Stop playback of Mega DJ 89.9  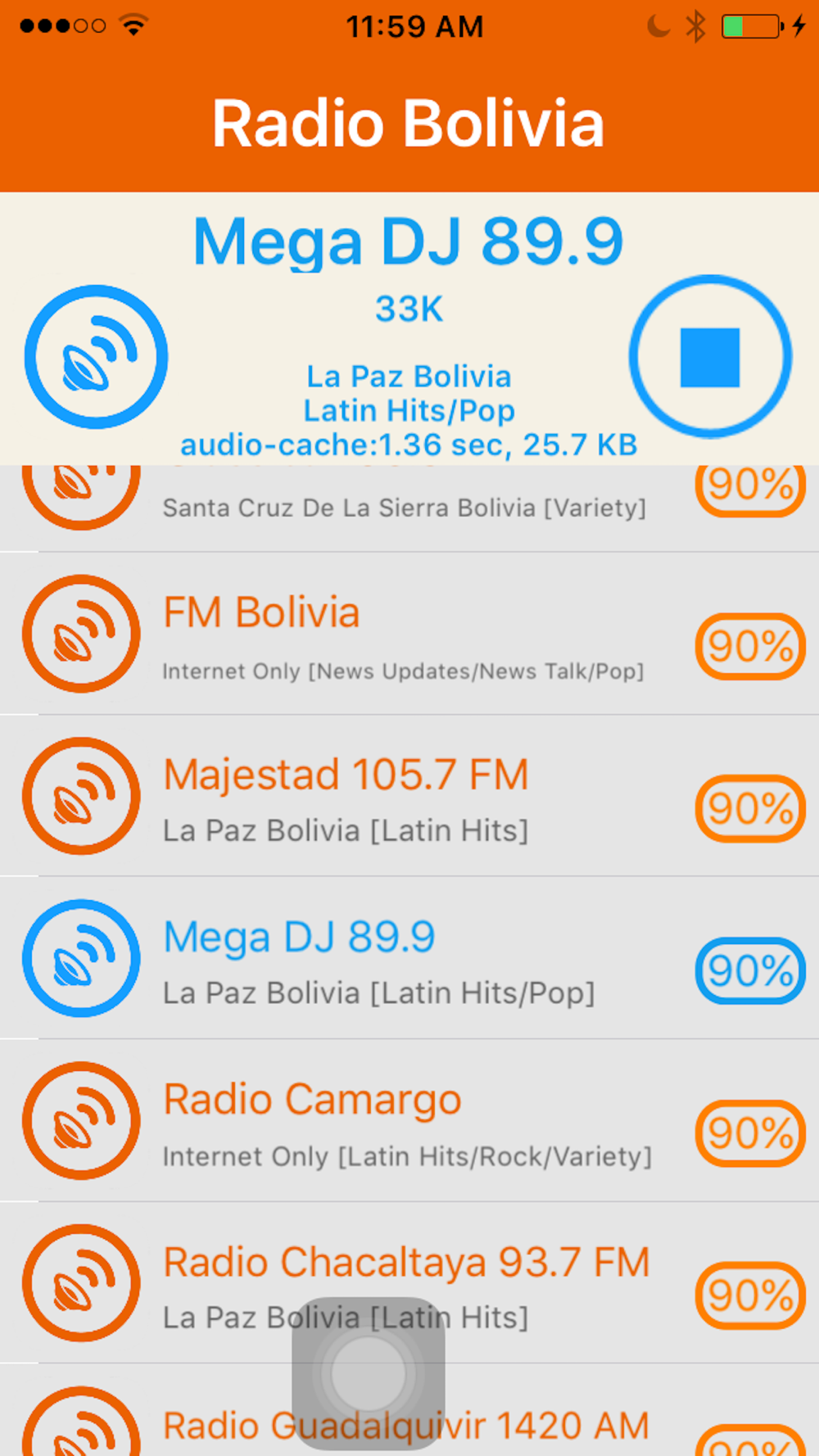click(x=710, y=356)
